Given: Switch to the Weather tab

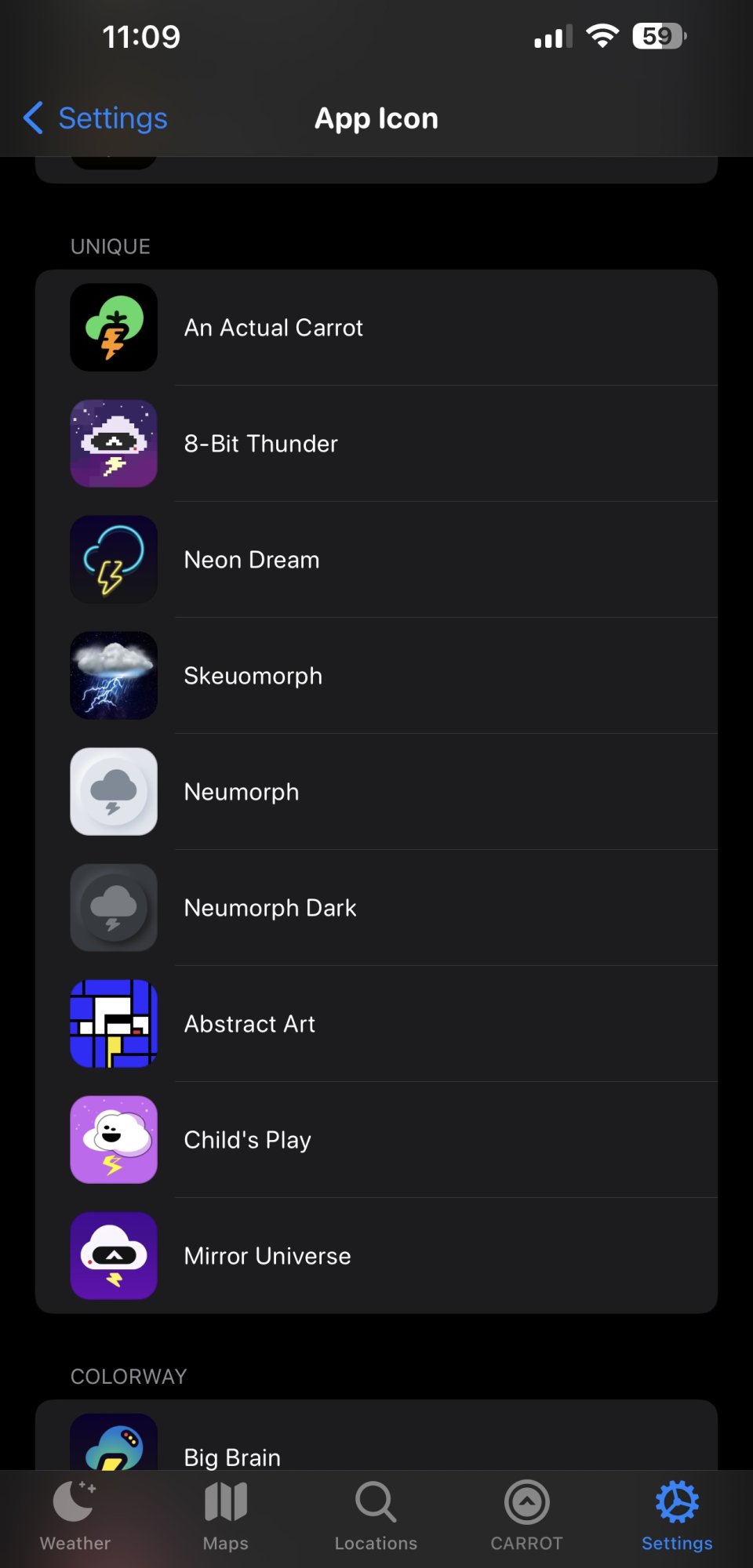Looking at the screenshot, I should 75,1516.
